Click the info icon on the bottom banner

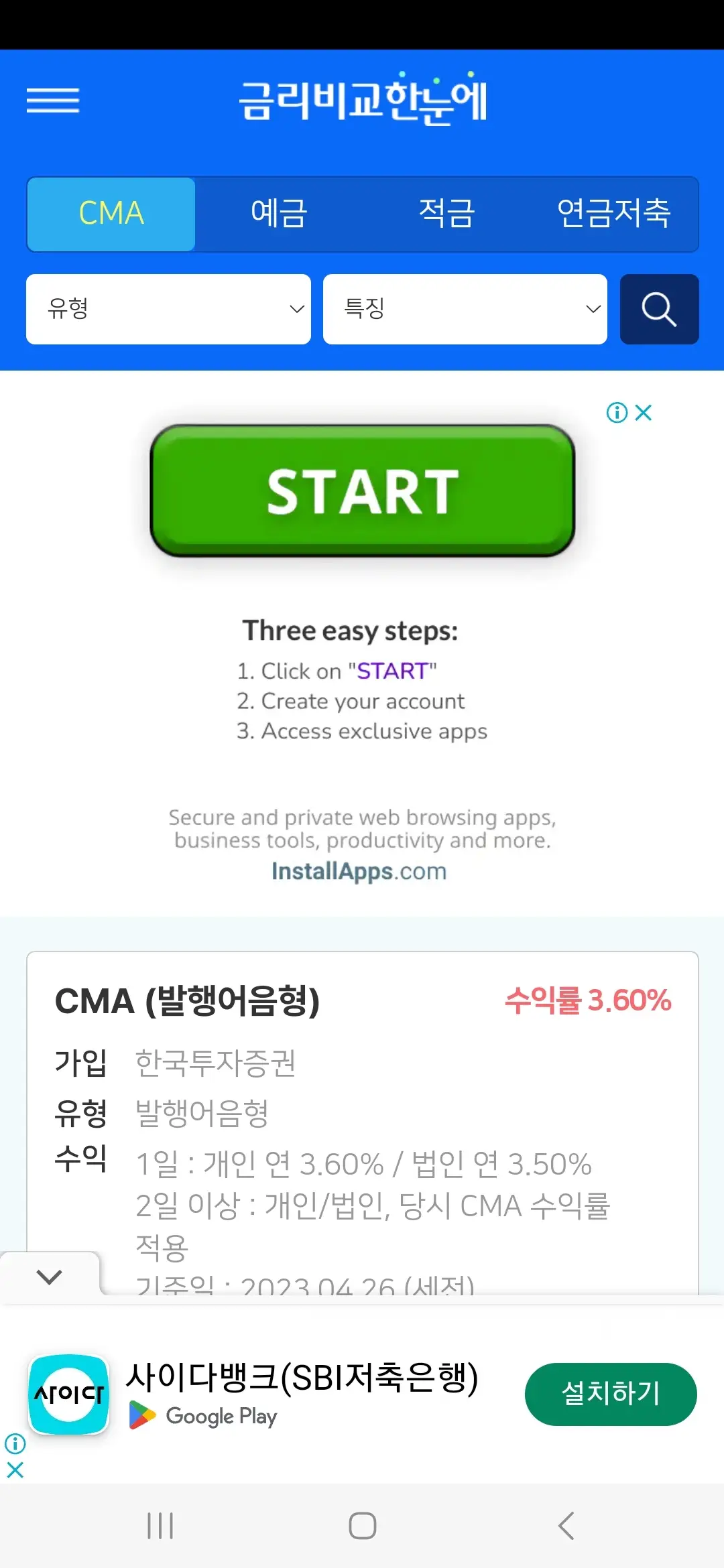coord(15,1443)
